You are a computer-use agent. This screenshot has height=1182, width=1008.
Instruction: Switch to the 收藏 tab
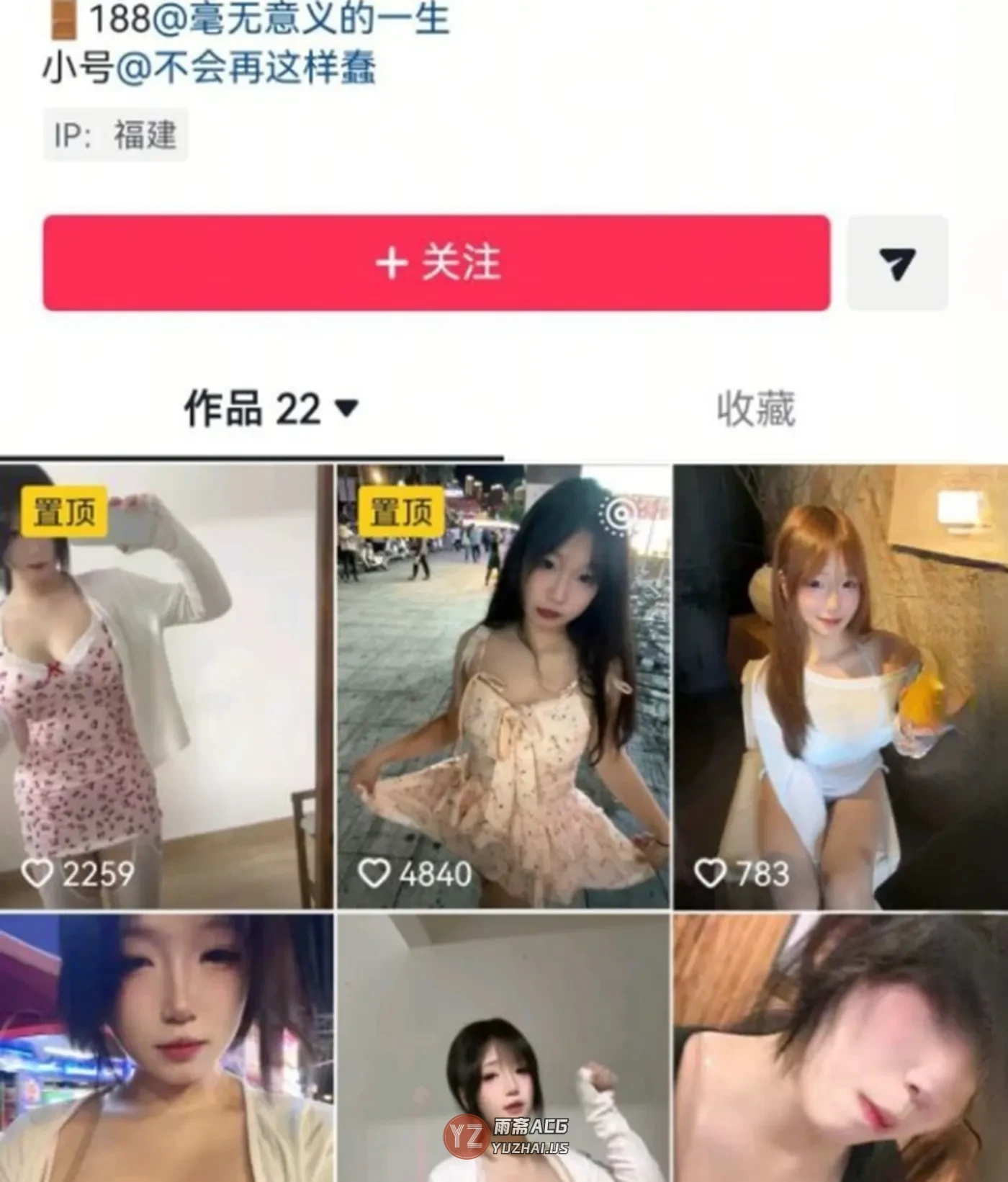pos(755,409)
